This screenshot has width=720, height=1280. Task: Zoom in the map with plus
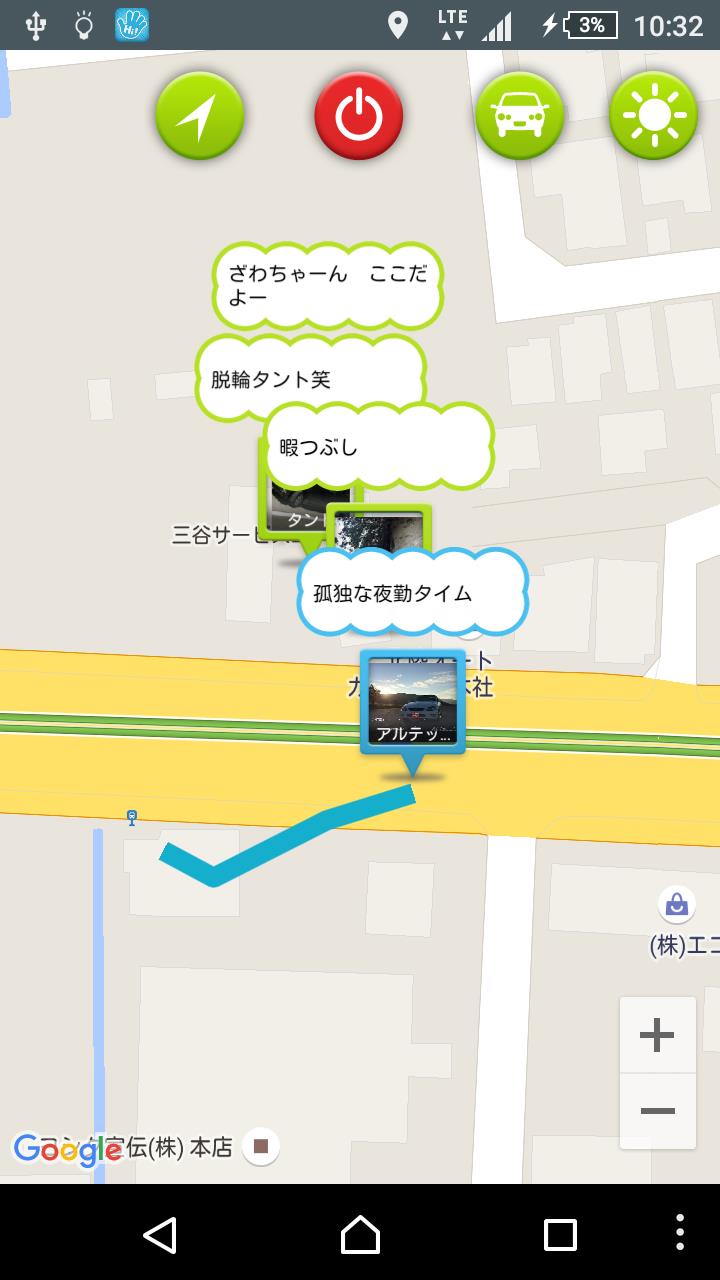657,1035
